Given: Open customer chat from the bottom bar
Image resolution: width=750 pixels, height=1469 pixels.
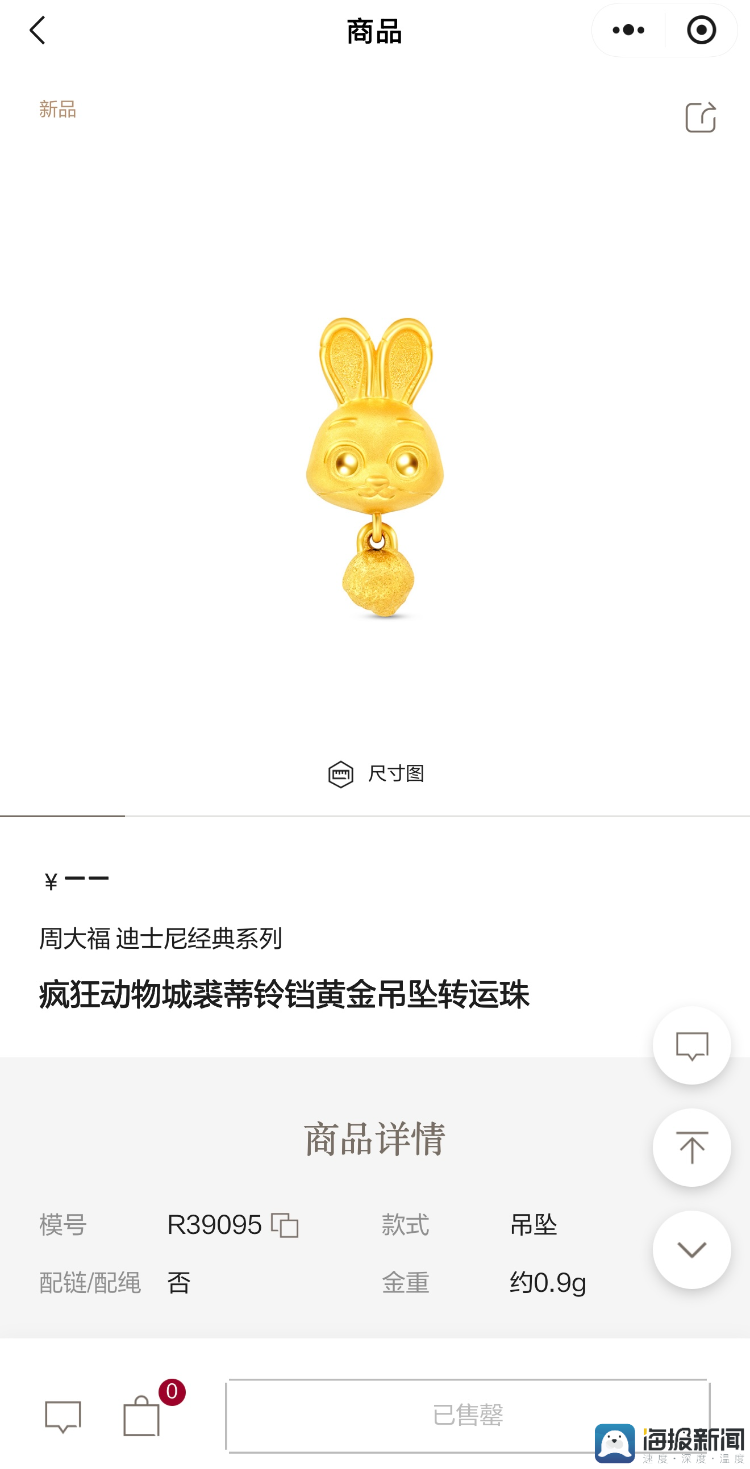Looking at the screenshot, I should tap(63, 1416).
